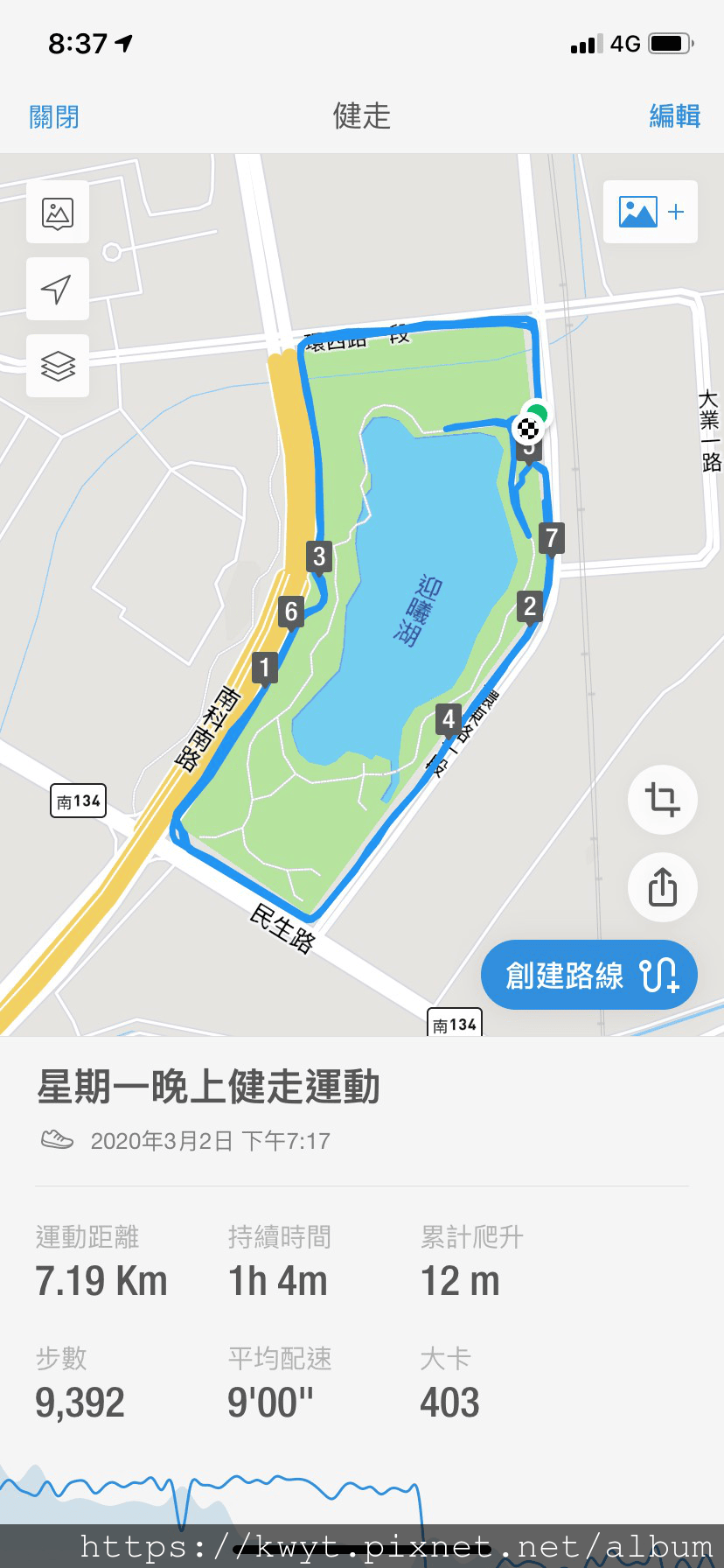The image size is (724, 1568).
Task: Open the map layers selector
Action: pyautogui.click(x=58, y=366)
